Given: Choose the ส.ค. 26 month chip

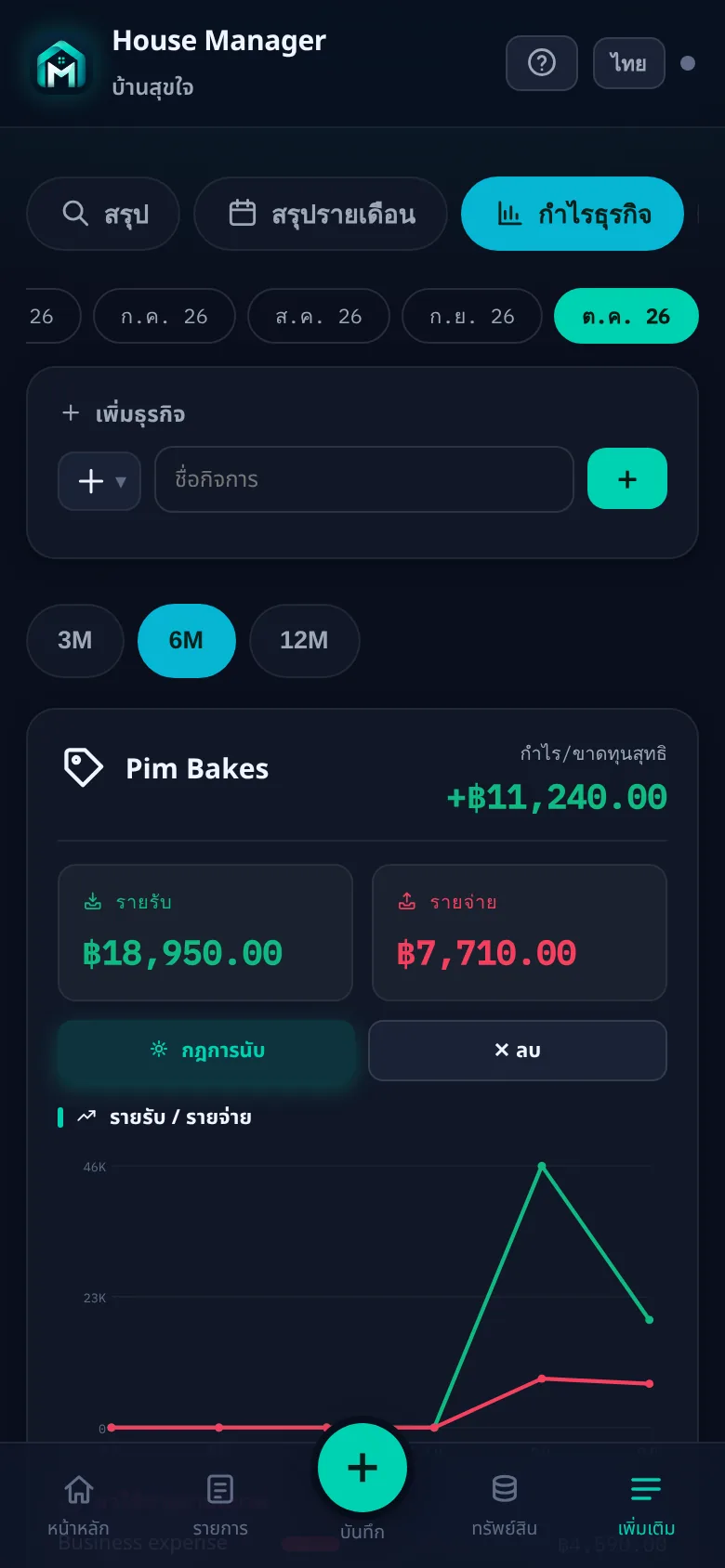Looking at the screenshot, I should 319,316.
